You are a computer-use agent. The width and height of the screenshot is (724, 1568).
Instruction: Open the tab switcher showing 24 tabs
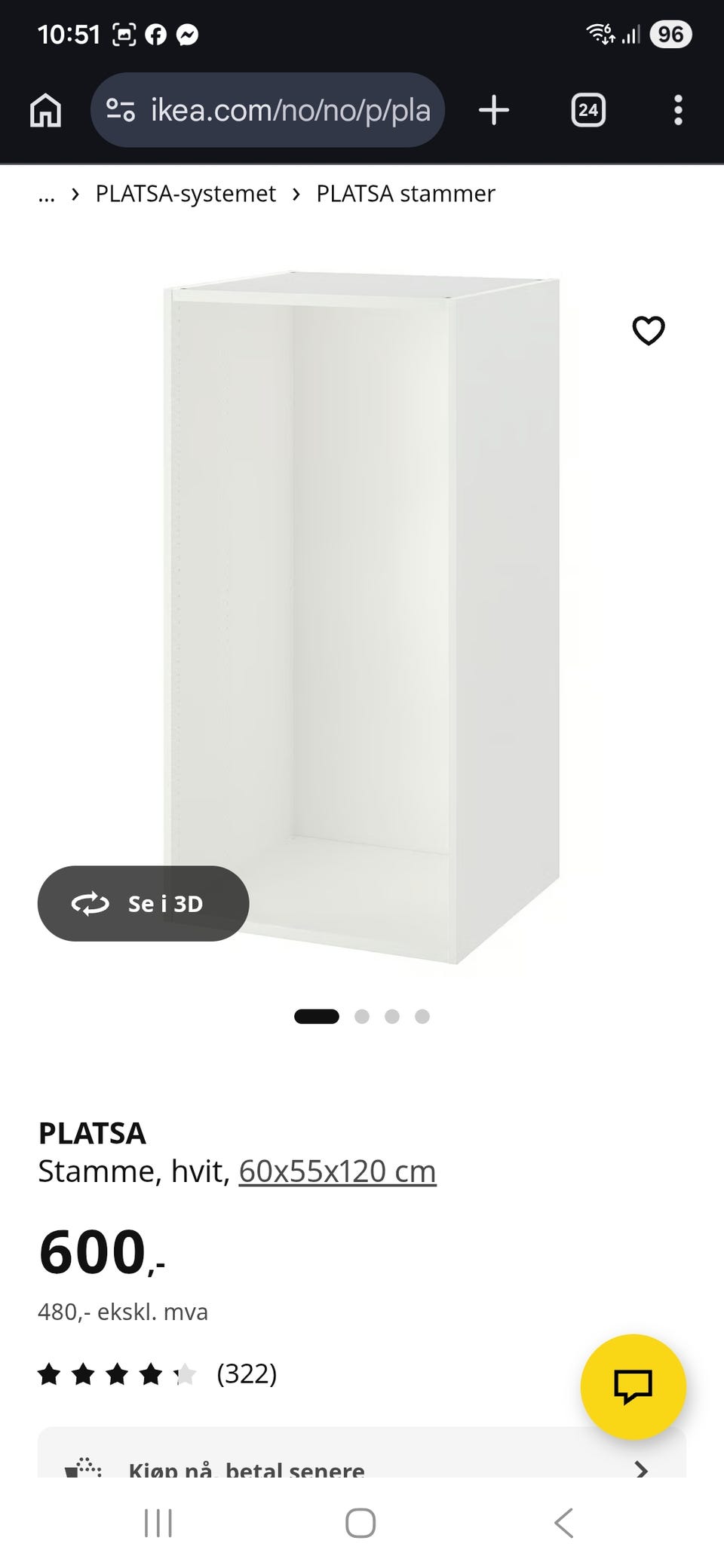[588, 110]
